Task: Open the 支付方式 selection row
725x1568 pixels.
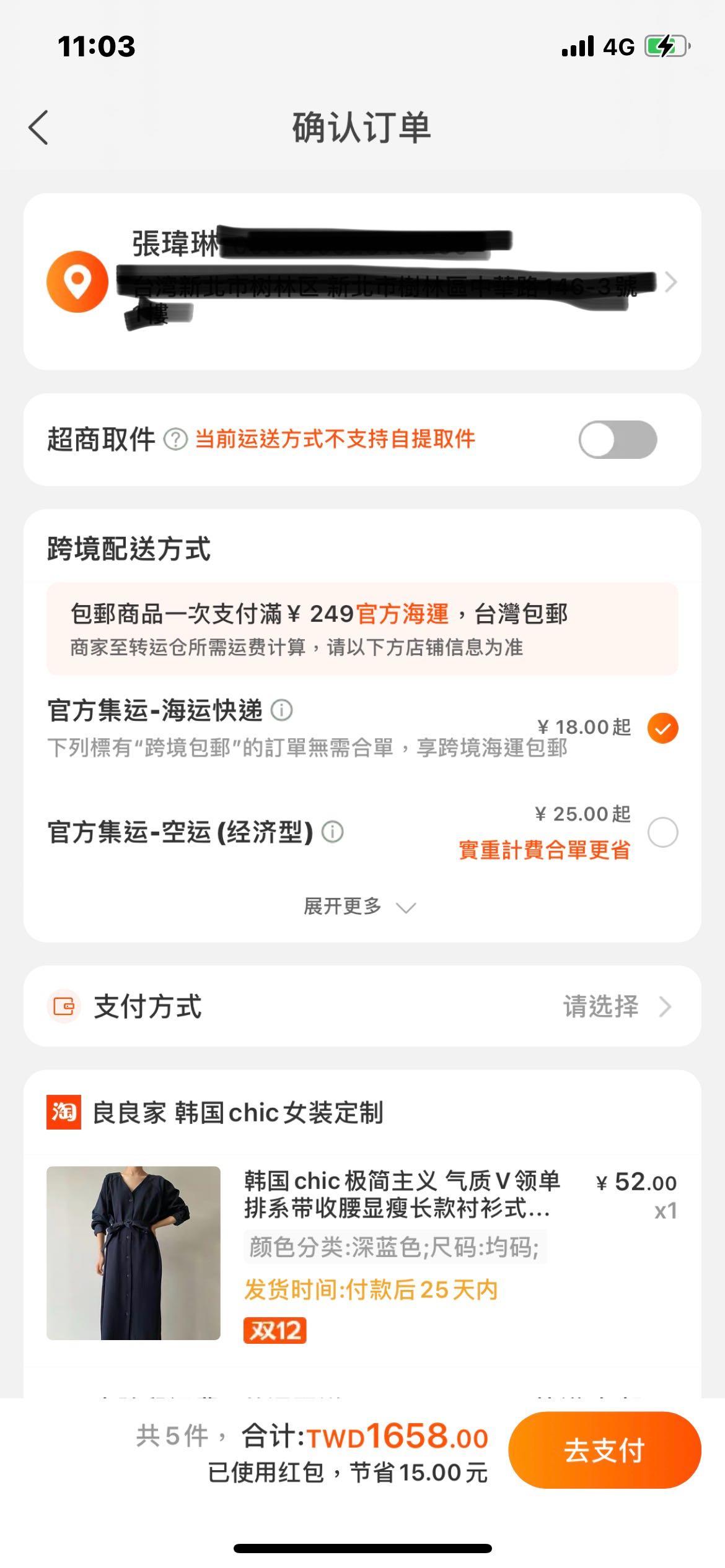Action: [362, 1006]
